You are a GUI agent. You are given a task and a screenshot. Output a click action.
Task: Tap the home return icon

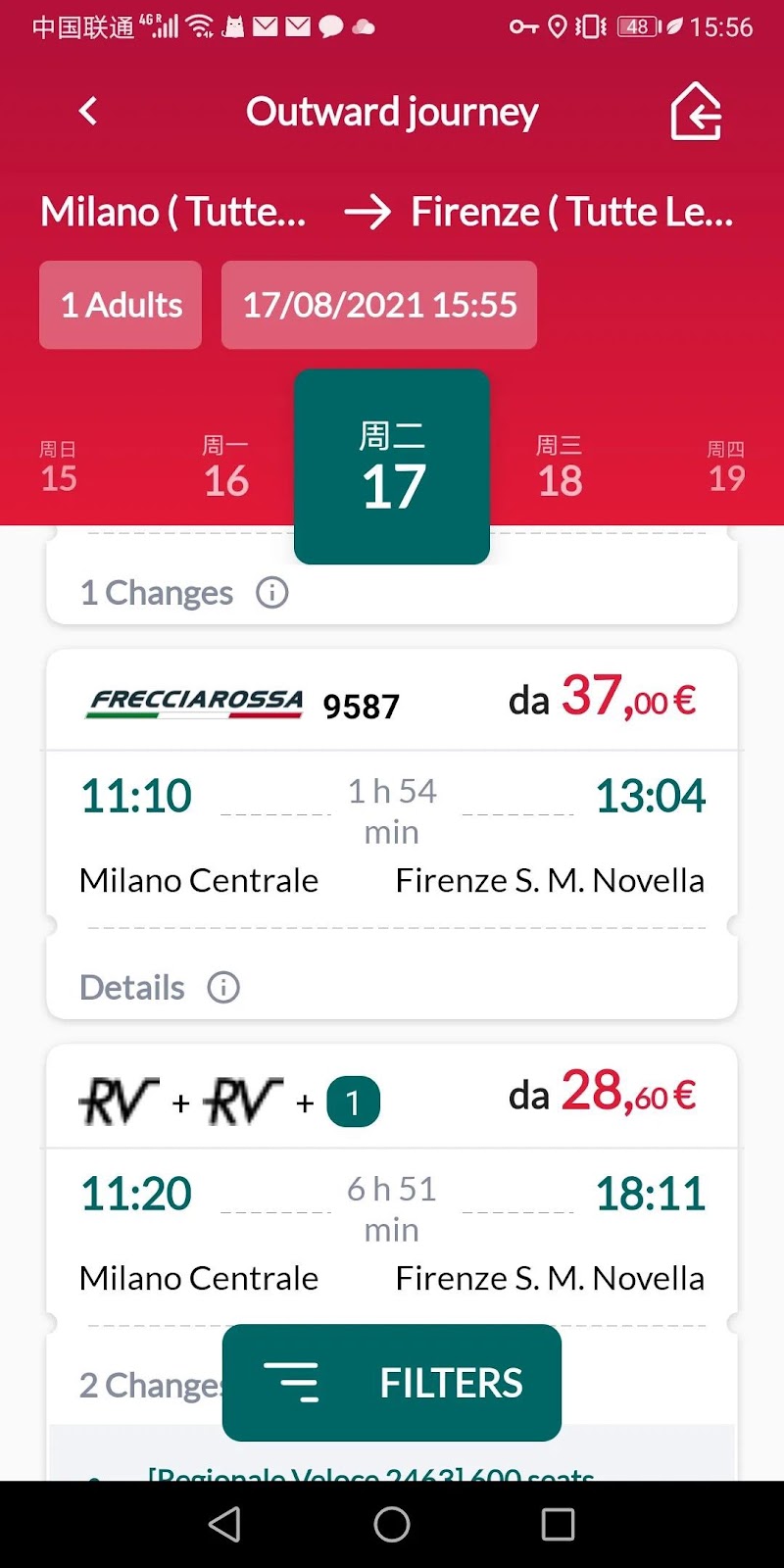(x=696, y=111)
